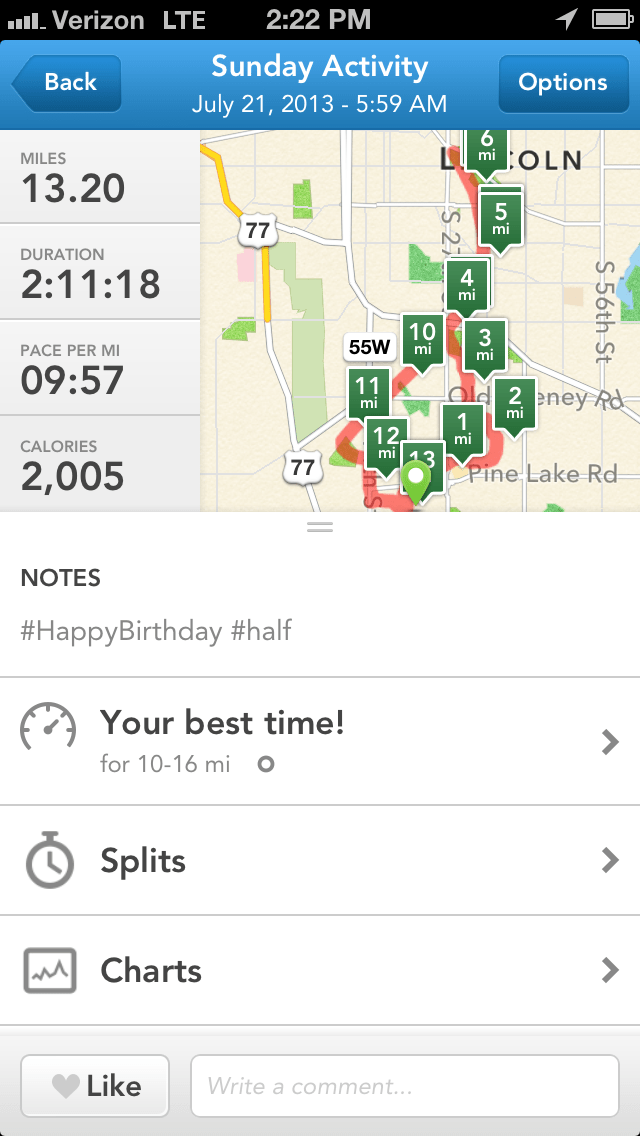Focus the Write a comment field
This screenshot has height=1136, width=640.
coord(405,1085)
